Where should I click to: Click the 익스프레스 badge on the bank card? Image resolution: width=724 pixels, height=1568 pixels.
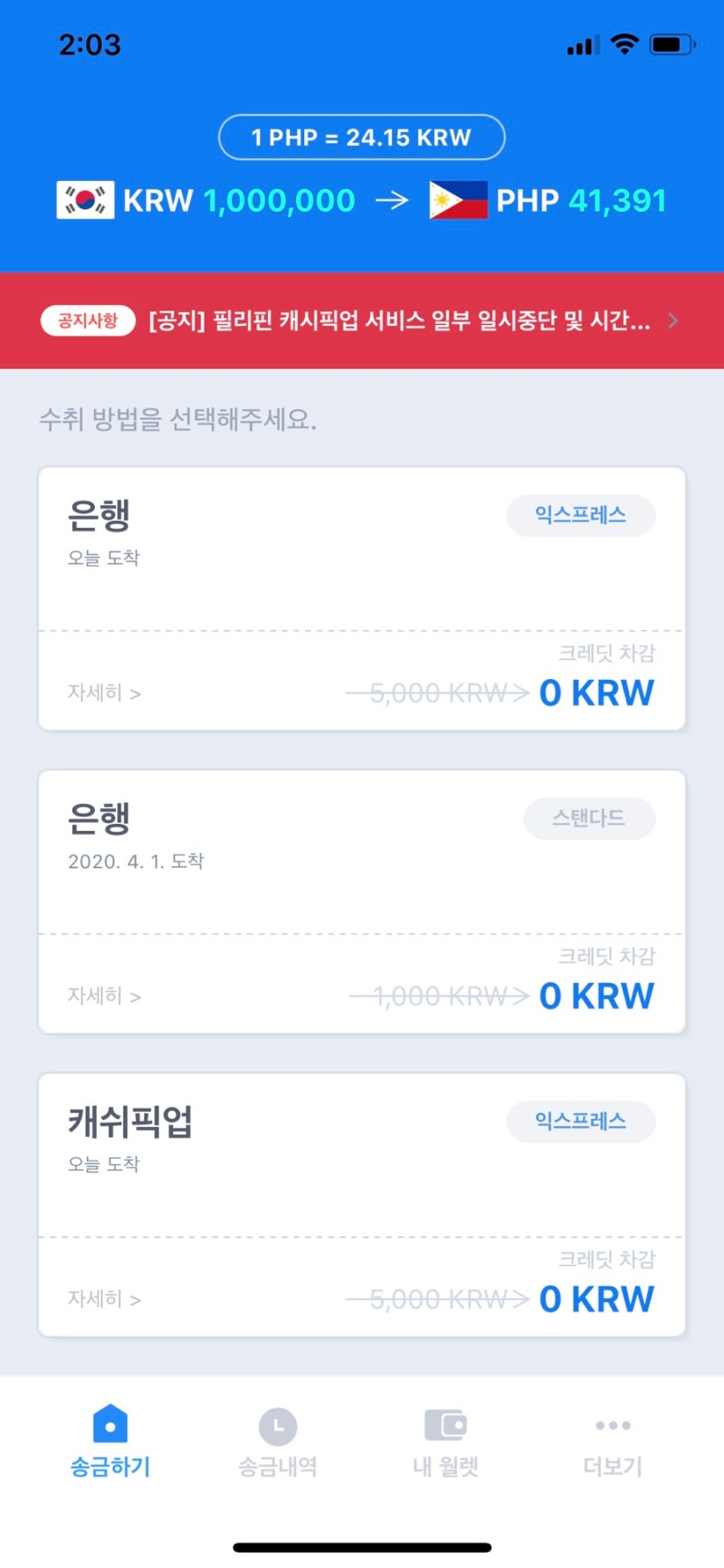(580, 515)
